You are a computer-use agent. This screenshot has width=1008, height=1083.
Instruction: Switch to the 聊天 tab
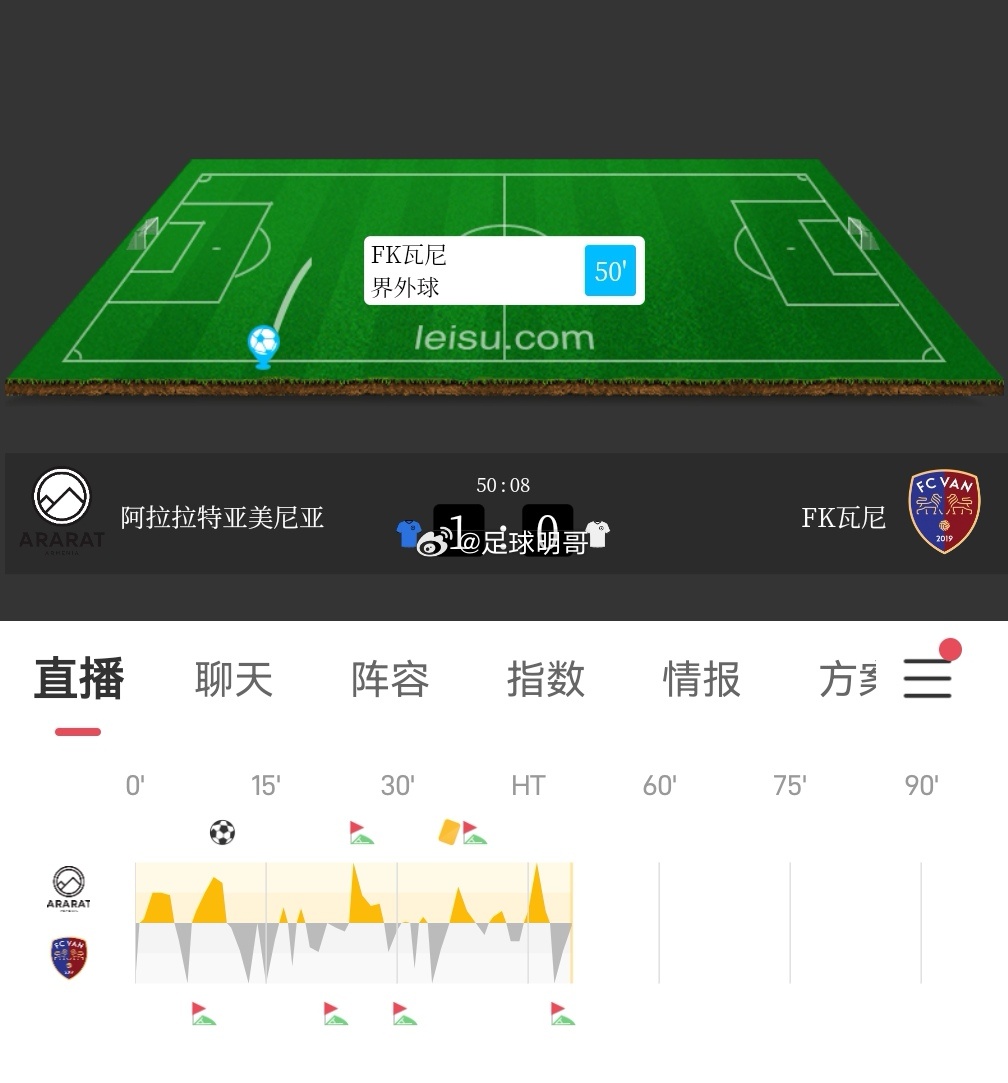pyautogui.click(x=234, y=680)
